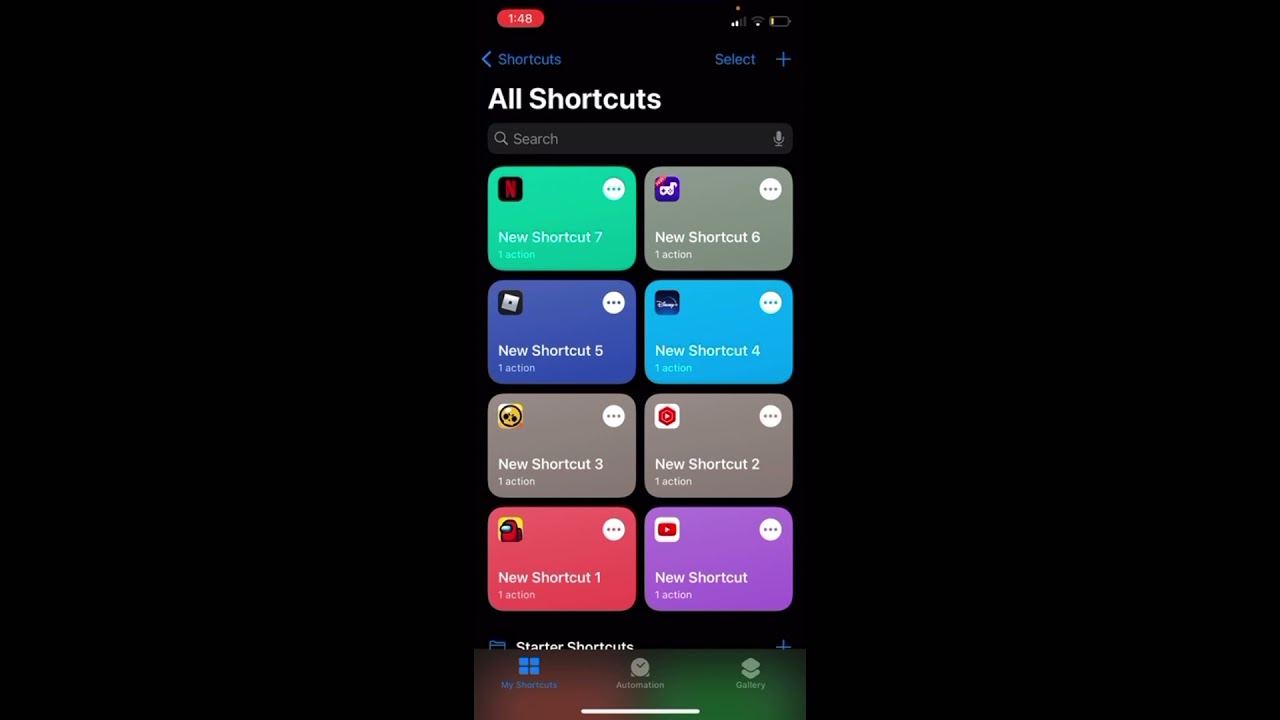Run New Shortcut 2
The image size is (1280, 720).
pyautogui.click(x=707, y=463)
